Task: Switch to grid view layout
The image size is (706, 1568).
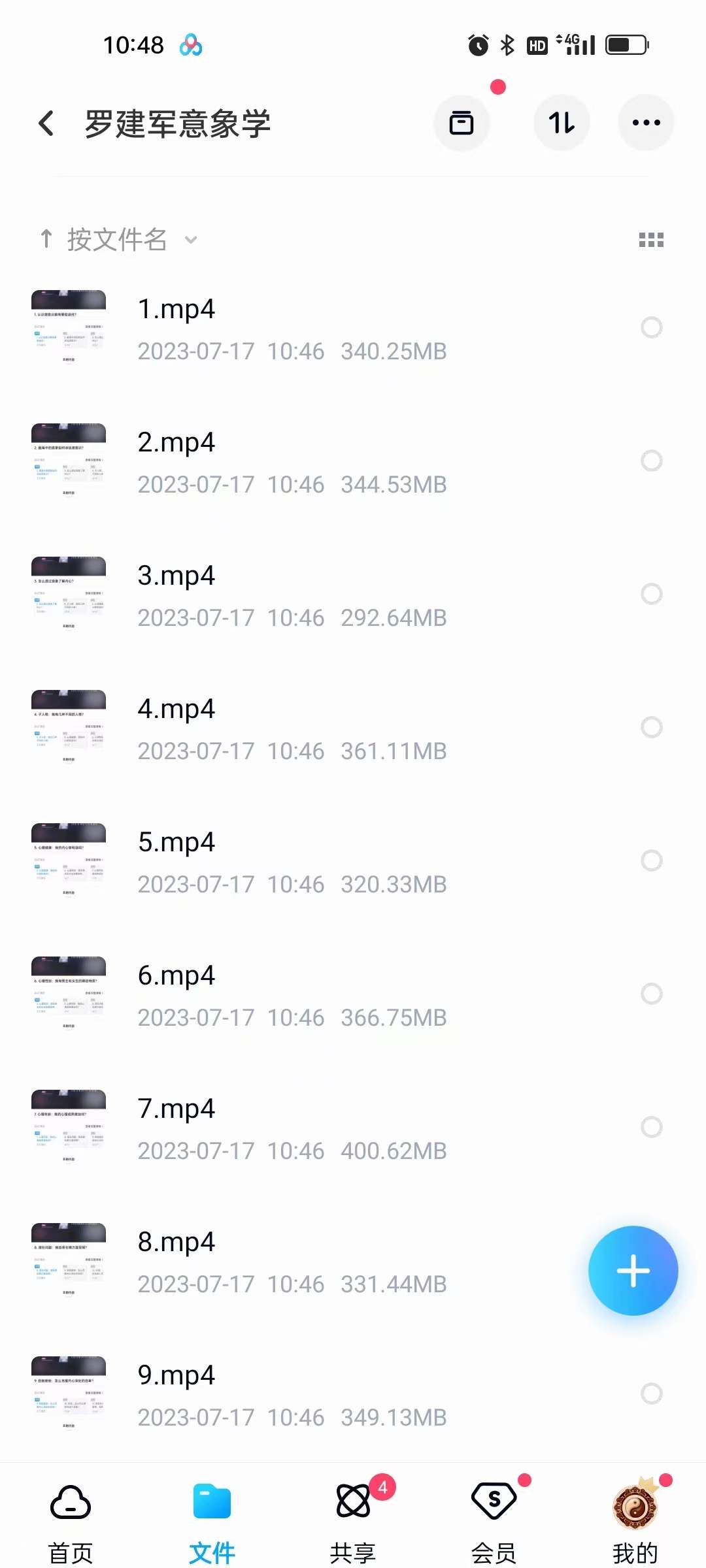Action: click(651, 240)
